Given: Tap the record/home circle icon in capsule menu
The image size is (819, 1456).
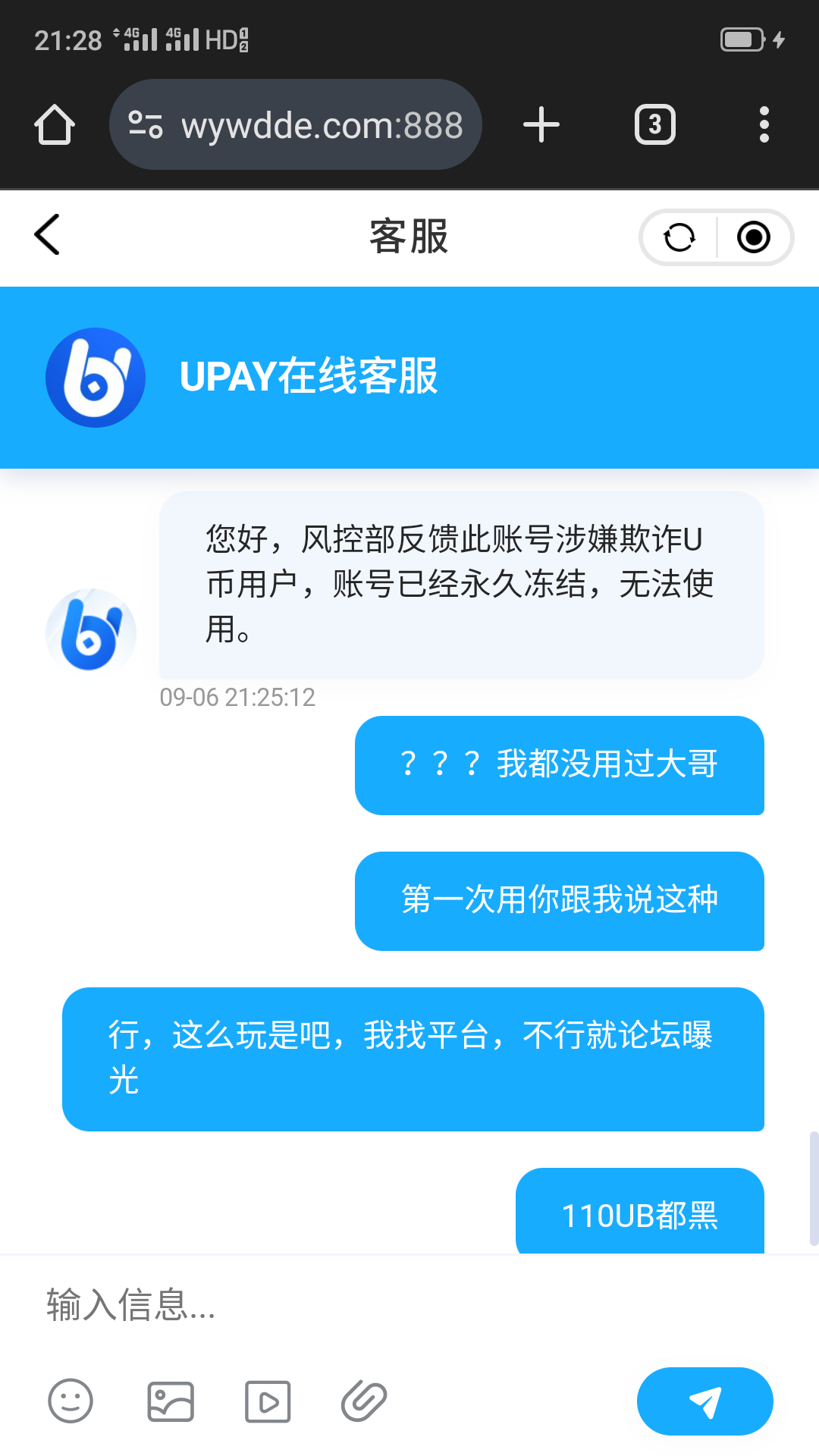Looking at the screenshot, I should click(754, 237).
